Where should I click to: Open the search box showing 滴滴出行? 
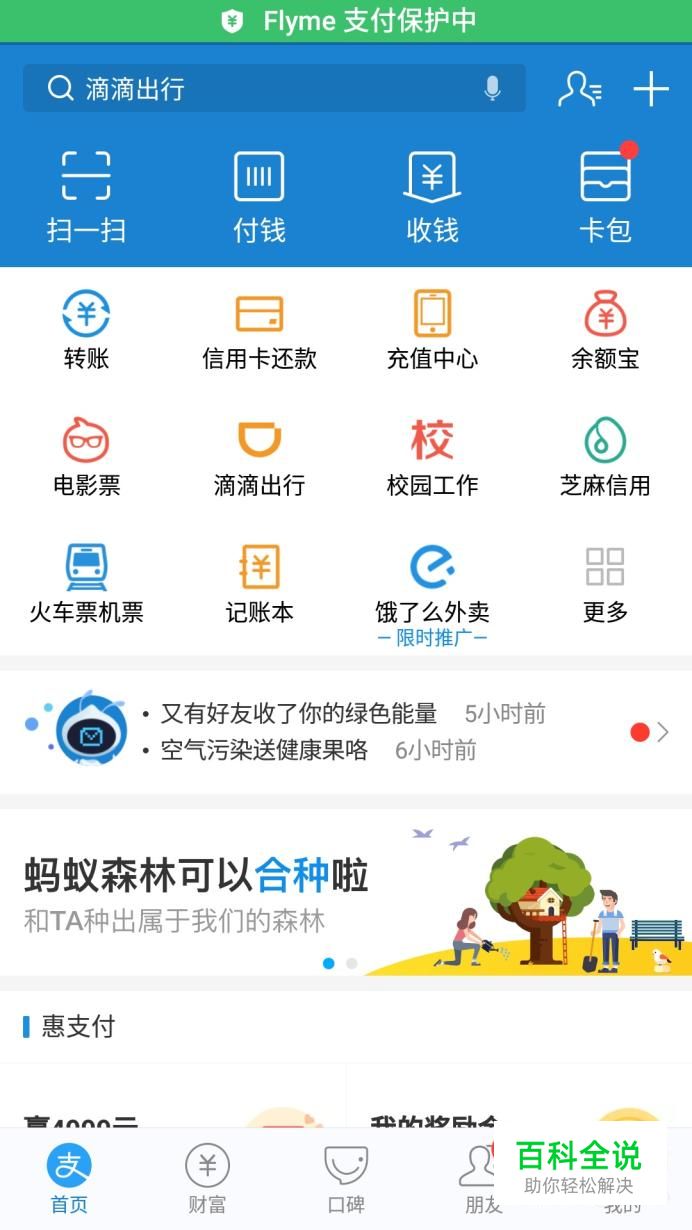point(250,89)
